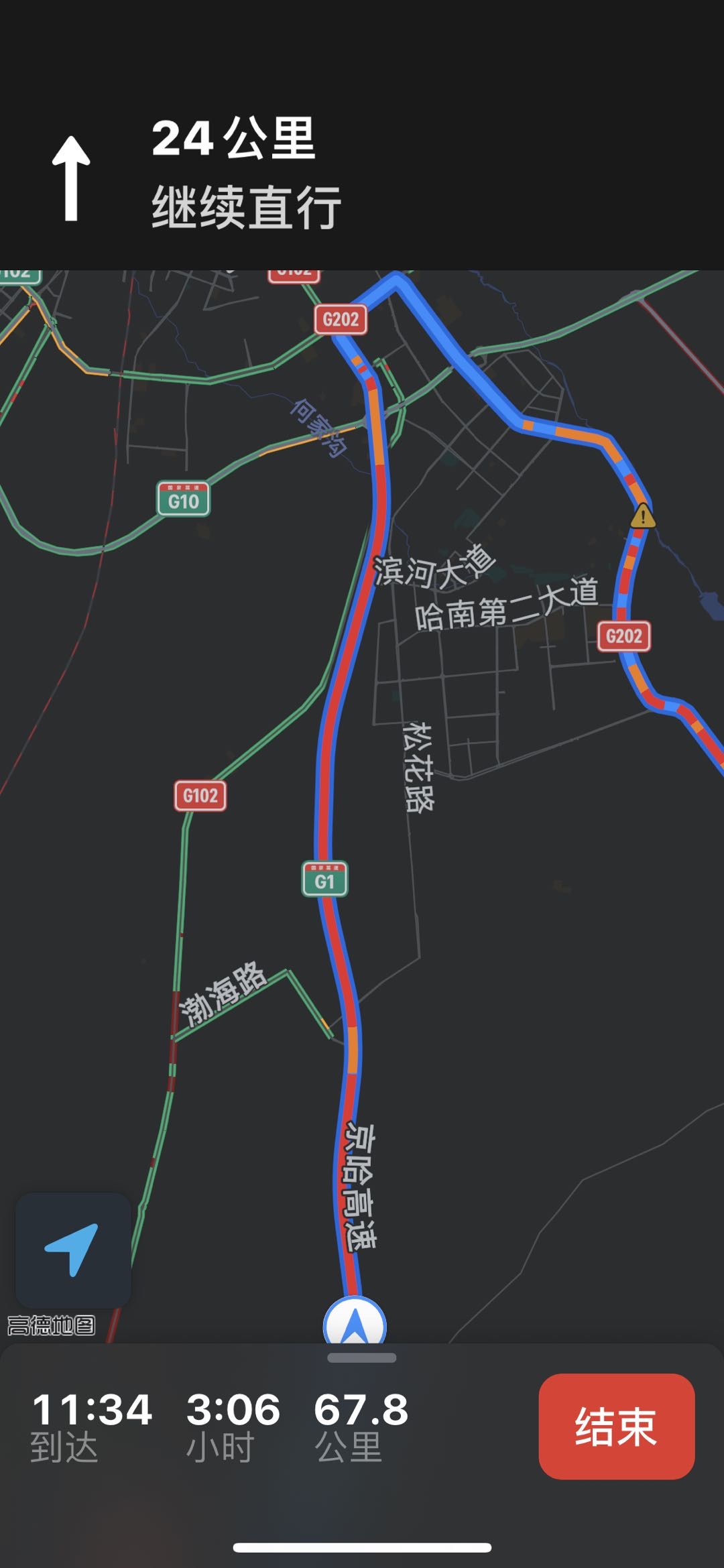Viewport: 724px width, 1568px height.
Task: Tap the traffic warning marker on G202
Action: click(642, 516)
